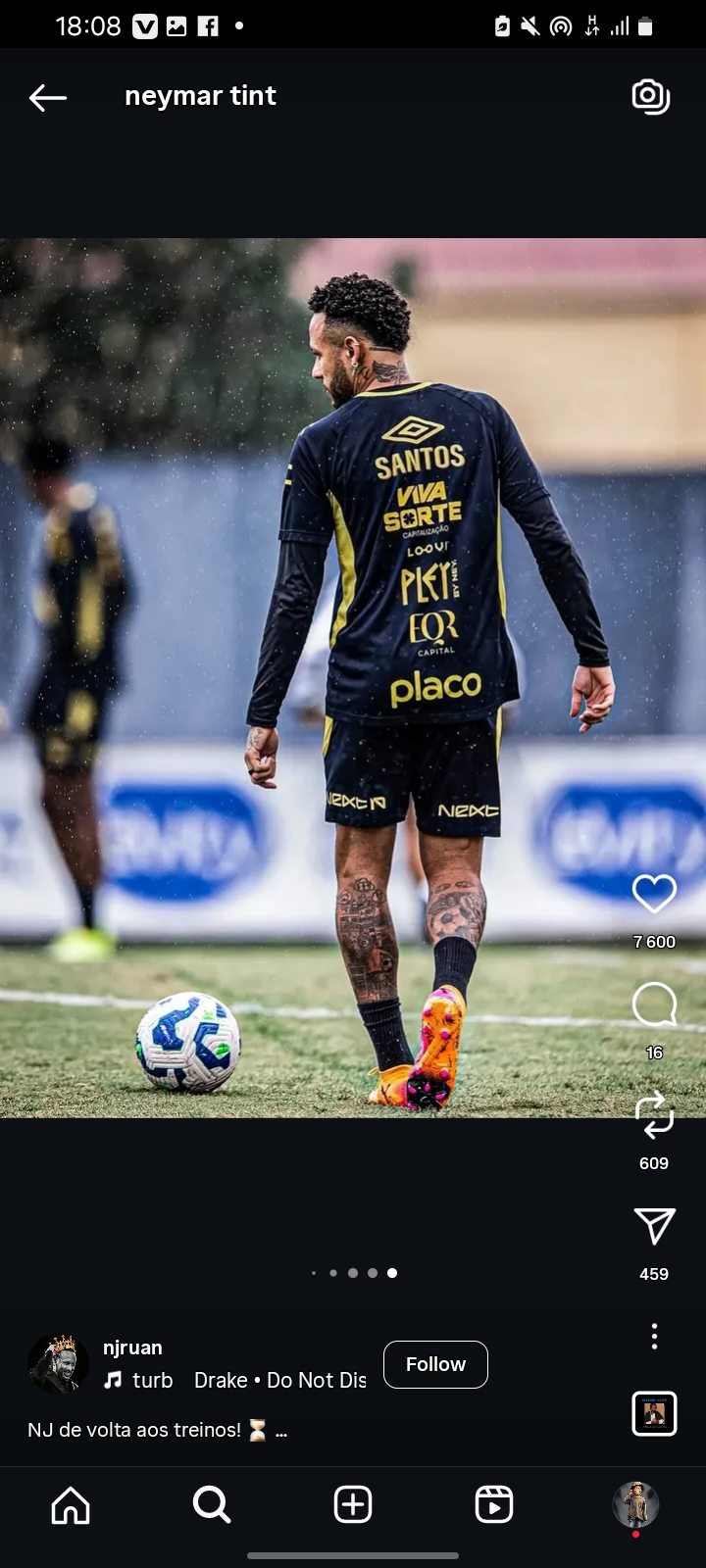Go back from neymar tint results
This screenshot has height=1568, width=706.
(x=48, y=97)
